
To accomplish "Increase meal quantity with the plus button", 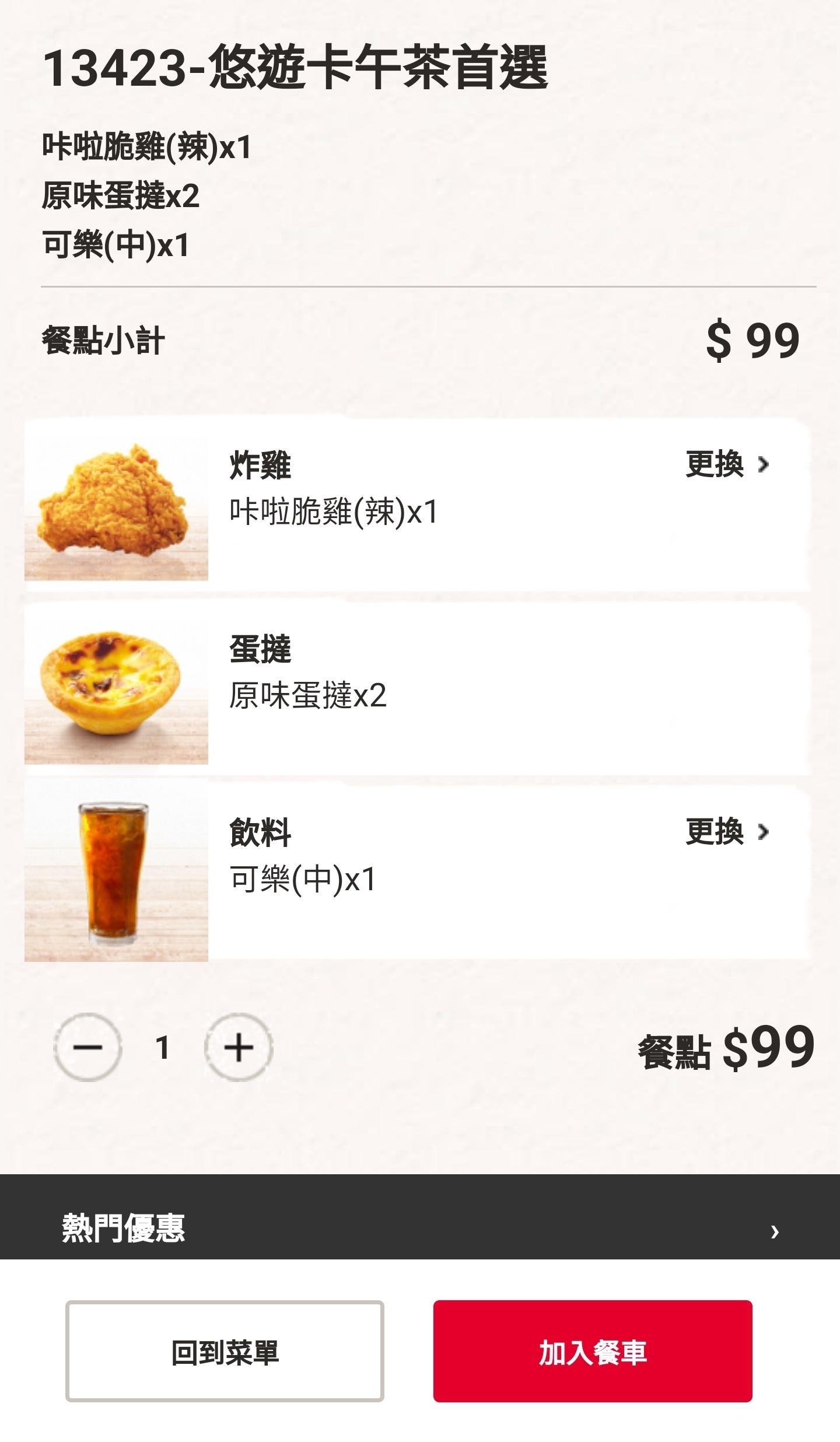I will click(239, 1047).
